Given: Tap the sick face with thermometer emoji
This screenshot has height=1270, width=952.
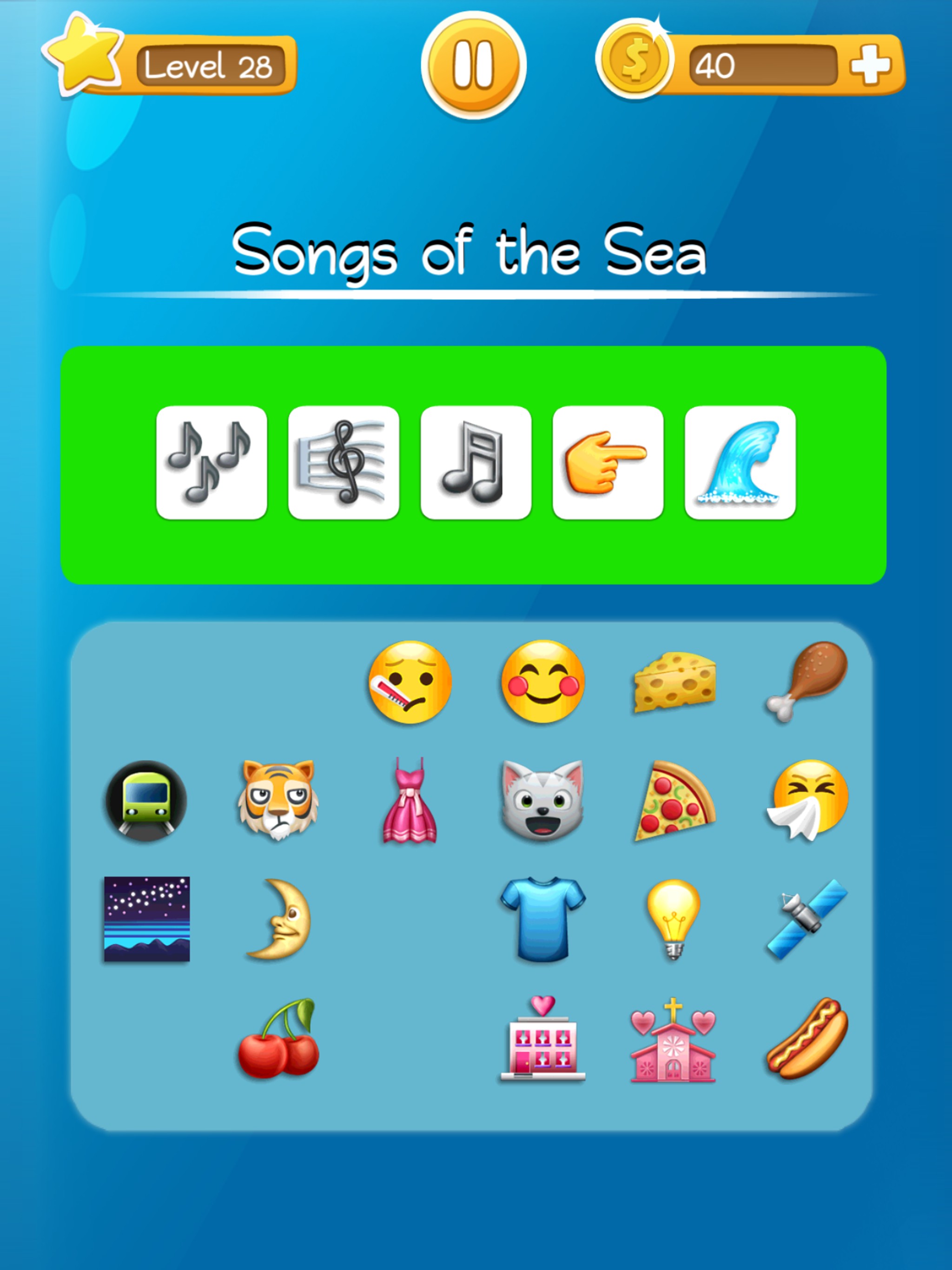Looking at the screenshot, I should point(410,681).
